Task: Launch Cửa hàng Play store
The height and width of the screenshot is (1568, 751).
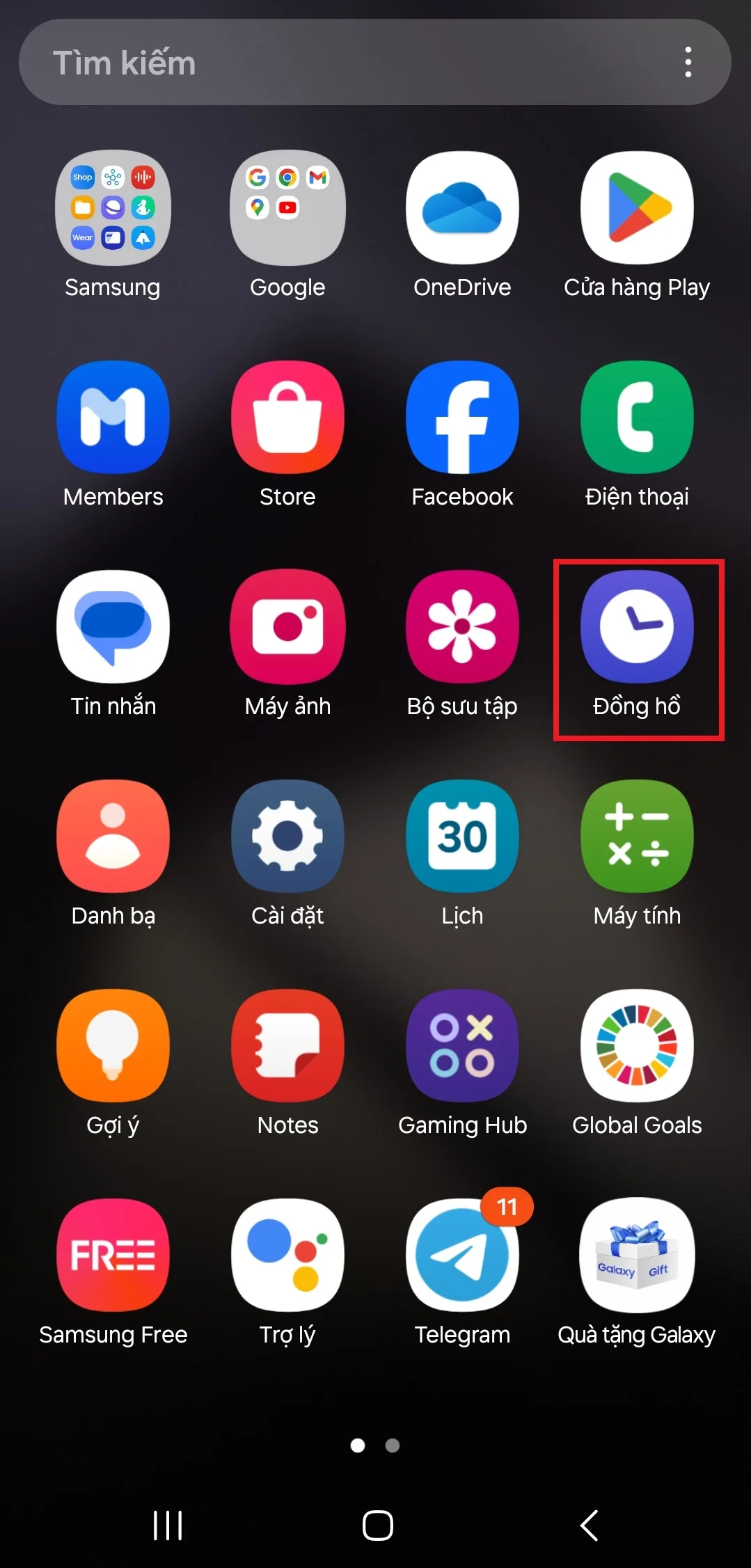Action: point(636,207)
